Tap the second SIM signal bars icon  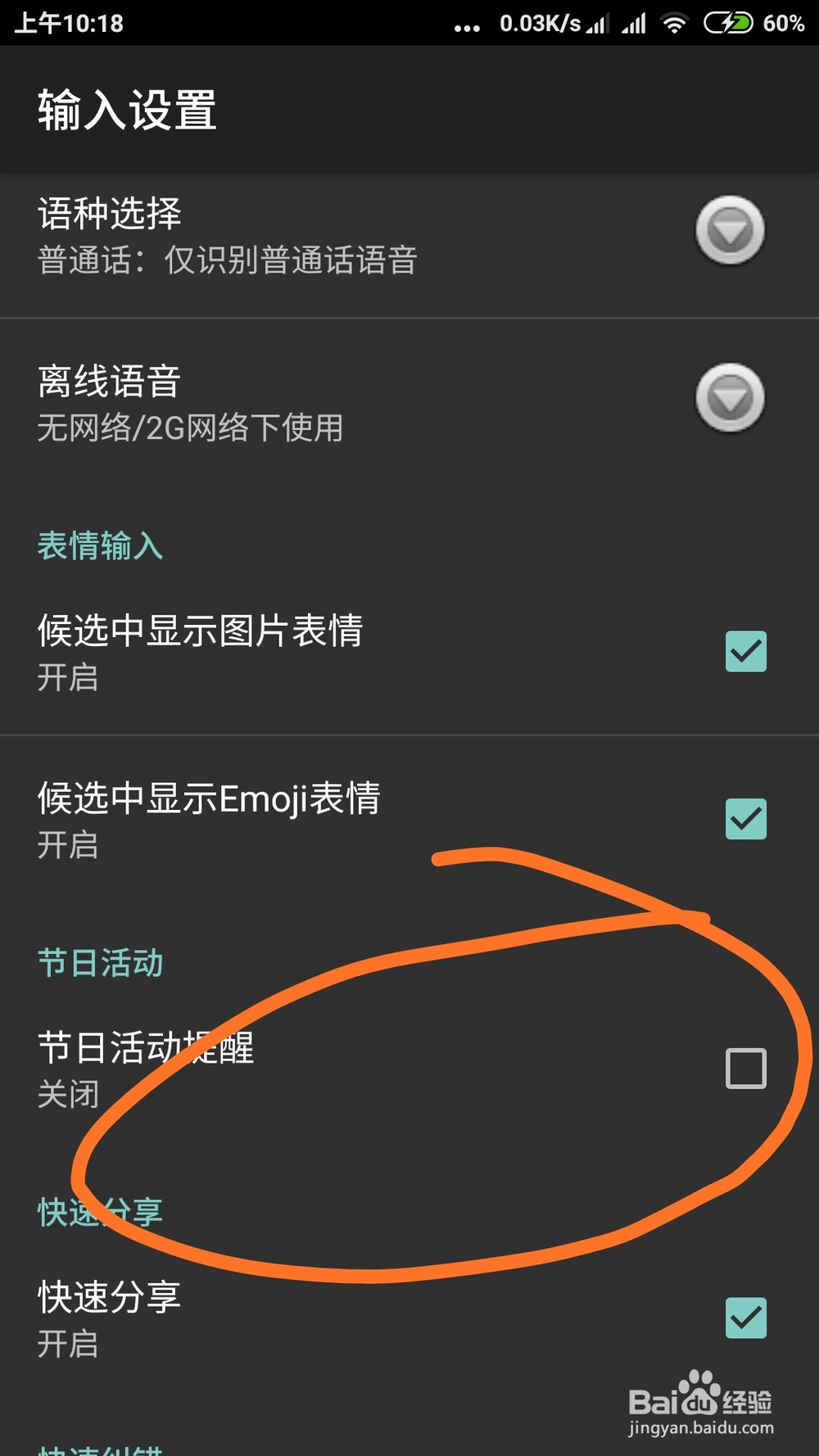636,23
